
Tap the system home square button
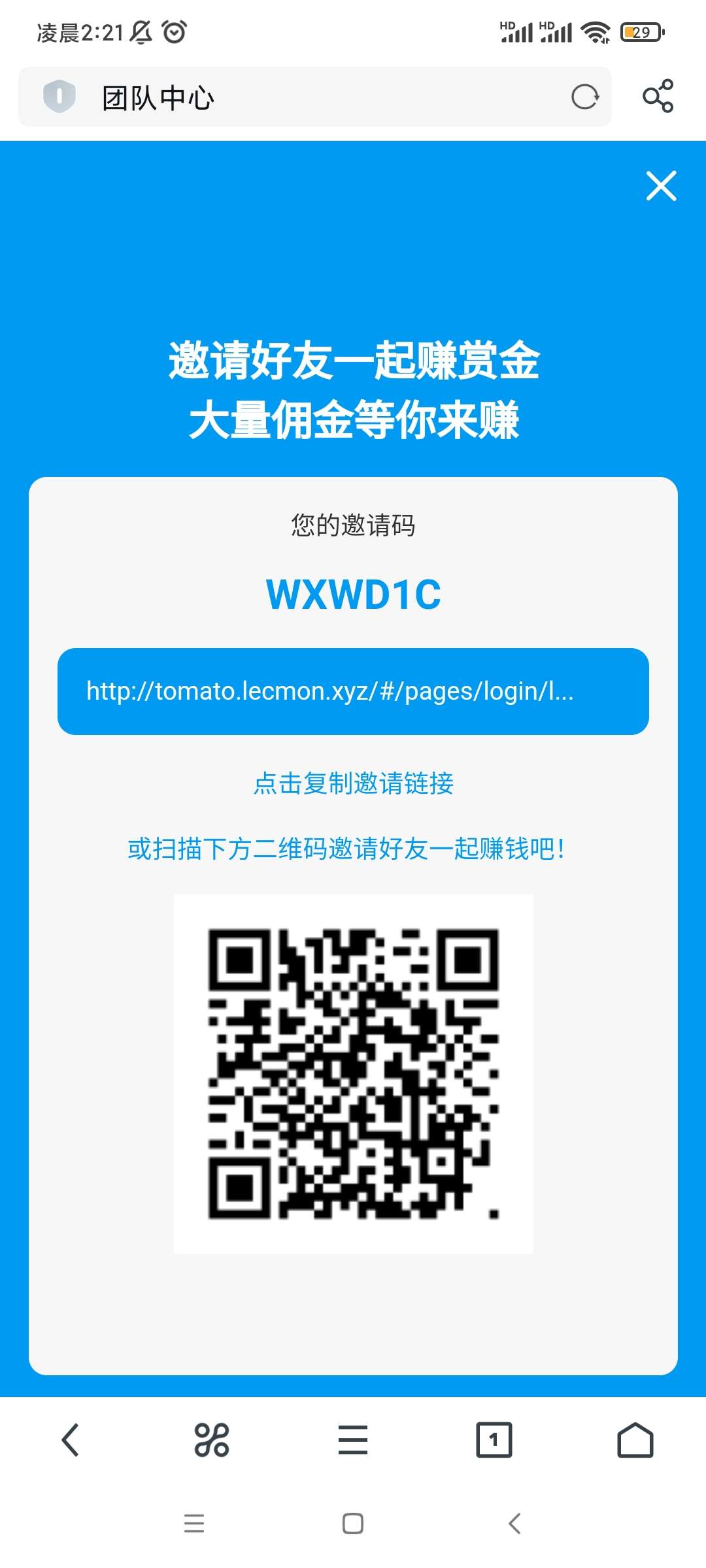pyautogui.click(x=353, y=1524)
